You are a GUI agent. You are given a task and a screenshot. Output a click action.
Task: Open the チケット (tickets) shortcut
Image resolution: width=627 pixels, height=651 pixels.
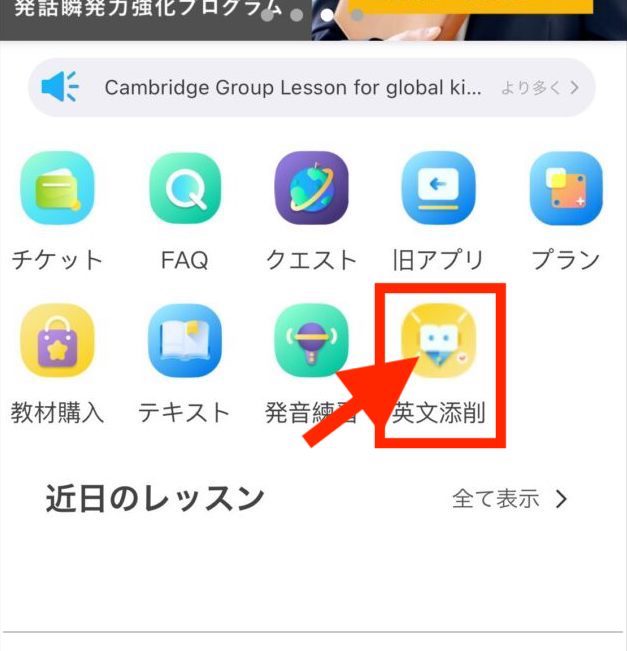tap(57, 190)
